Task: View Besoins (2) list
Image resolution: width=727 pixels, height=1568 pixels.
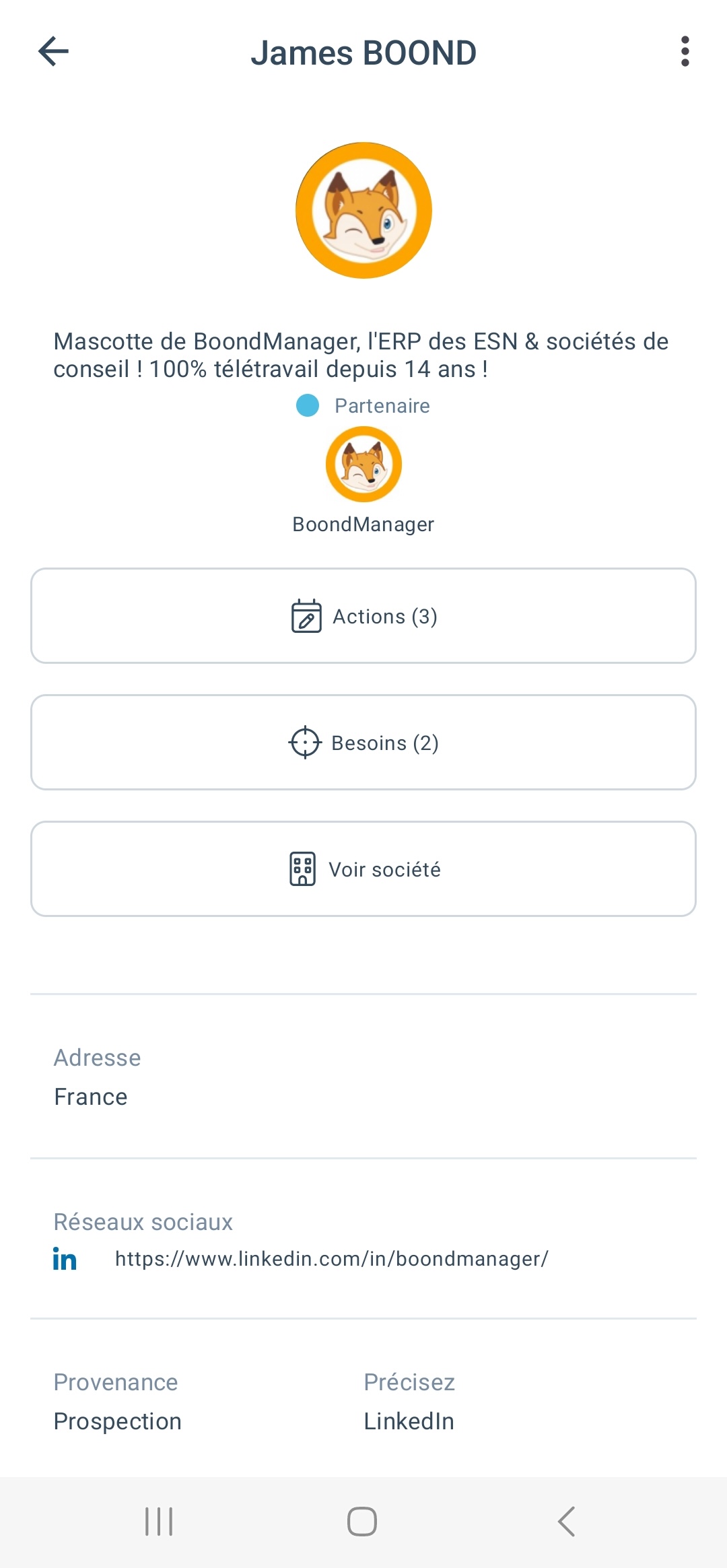Action: [x=363, y=743]
